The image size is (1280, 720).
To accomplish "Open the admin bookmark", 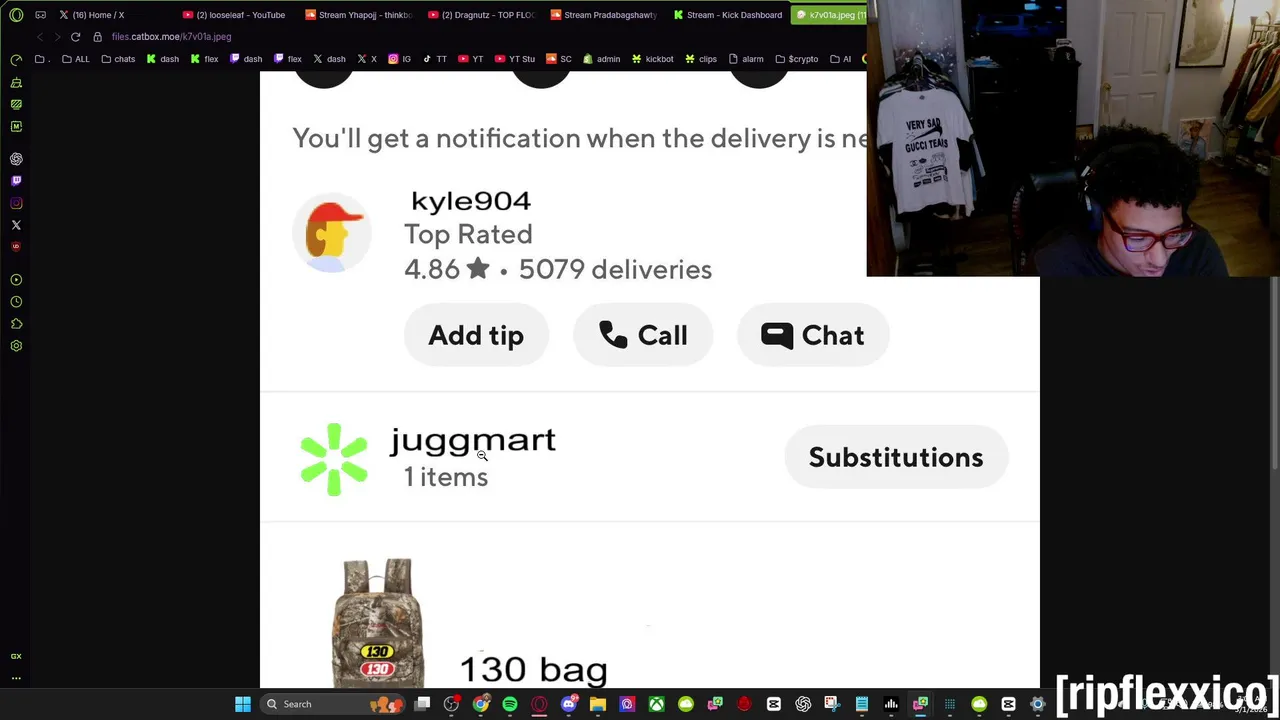I will click(601, 59).
